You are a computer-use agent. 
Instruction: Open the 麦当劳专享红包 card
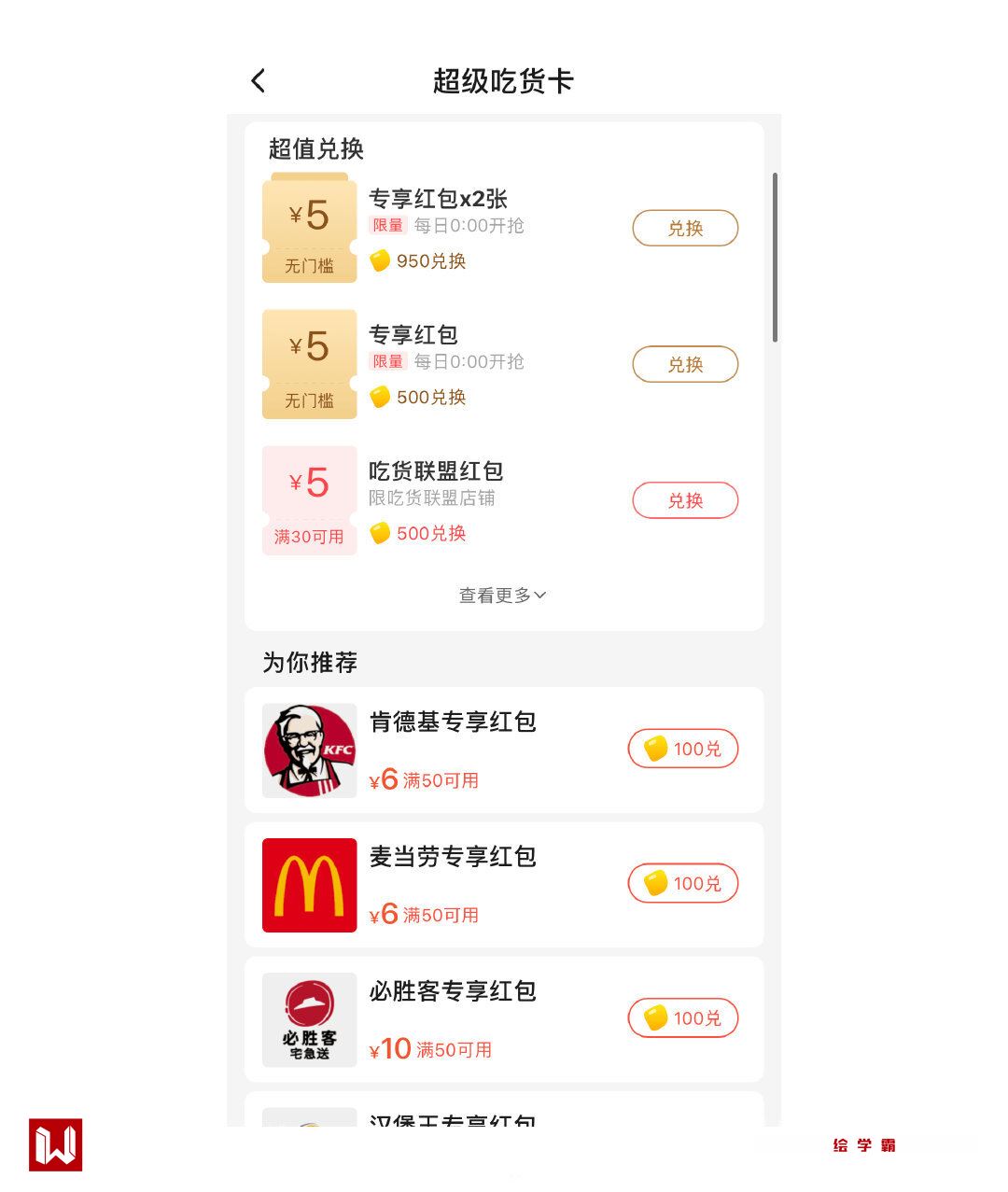[x=453, y=884]
